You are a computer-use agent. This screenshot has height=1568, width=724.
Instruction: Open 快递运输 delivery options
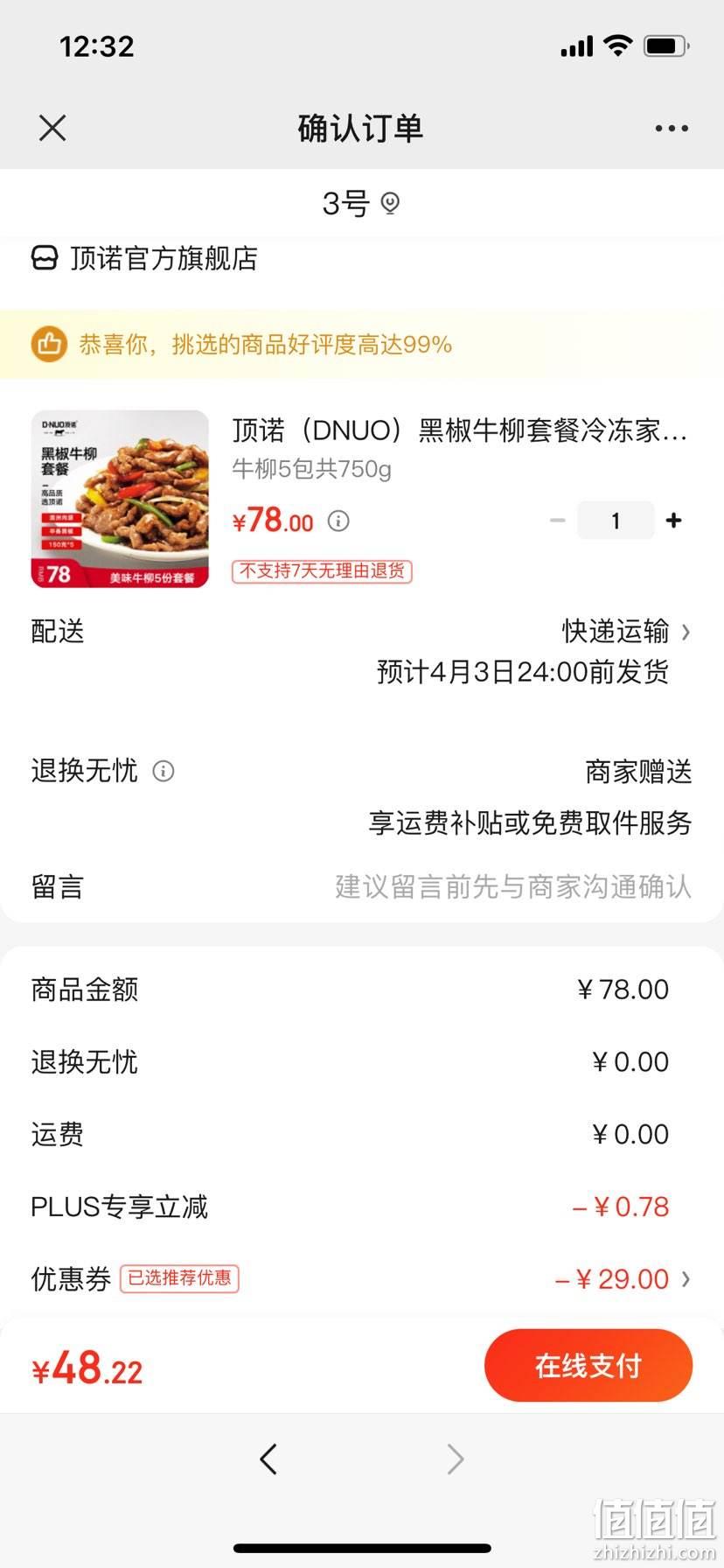[x=626, y=631]
